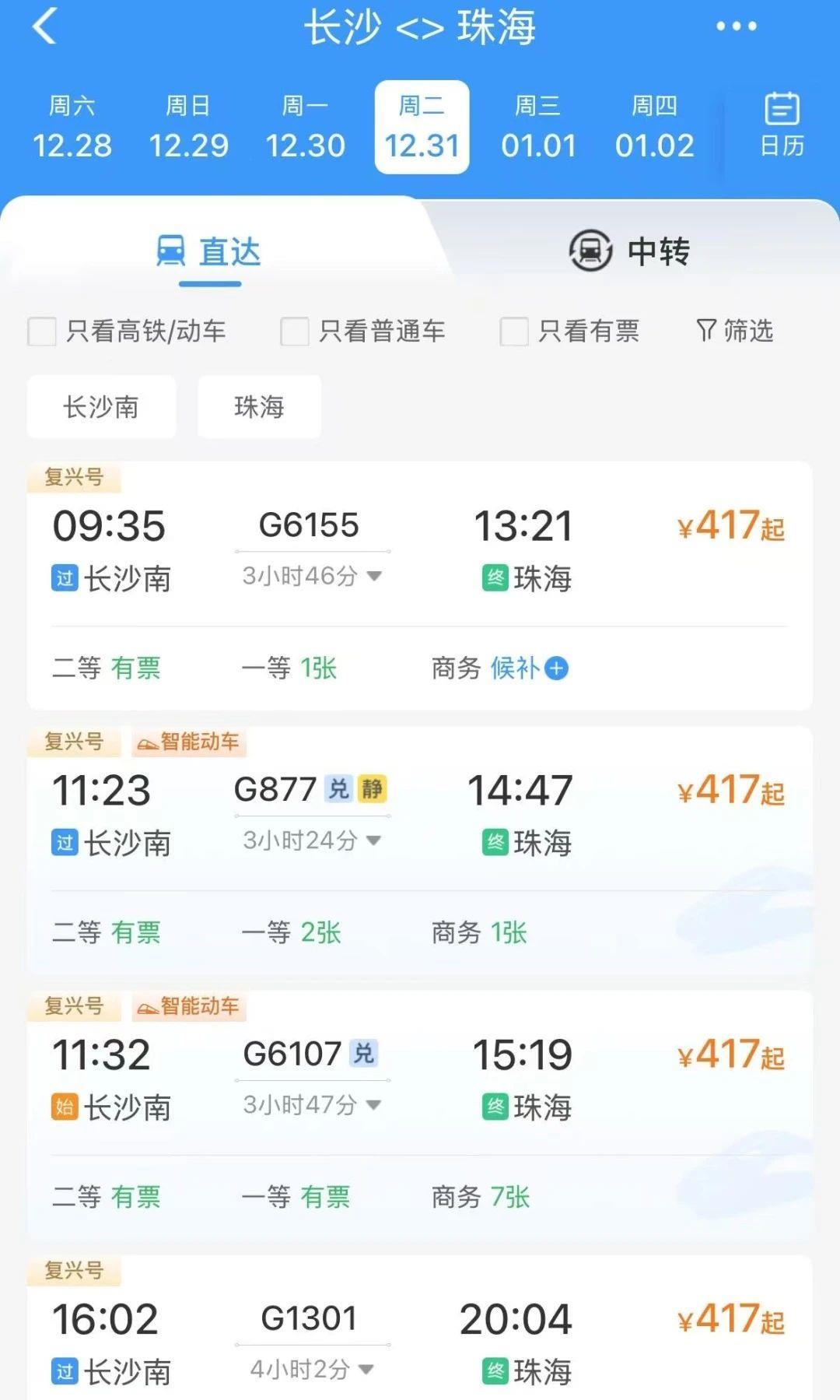Screen dimensions: 840x1400
Task: Select the date 周日 12.29
Action: click(x=188, y=128)
